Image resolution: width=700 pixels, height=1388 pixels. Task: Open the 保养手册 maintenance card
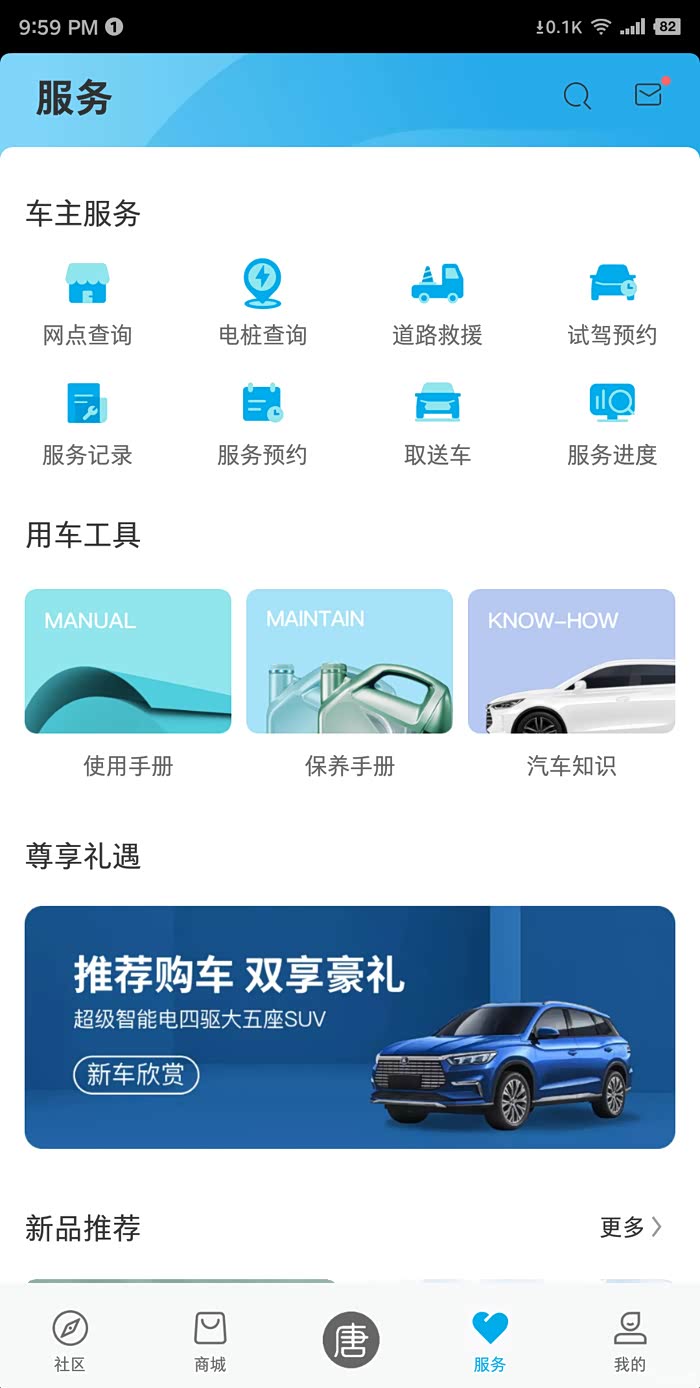pyautogui.click(x=349, y=662)
